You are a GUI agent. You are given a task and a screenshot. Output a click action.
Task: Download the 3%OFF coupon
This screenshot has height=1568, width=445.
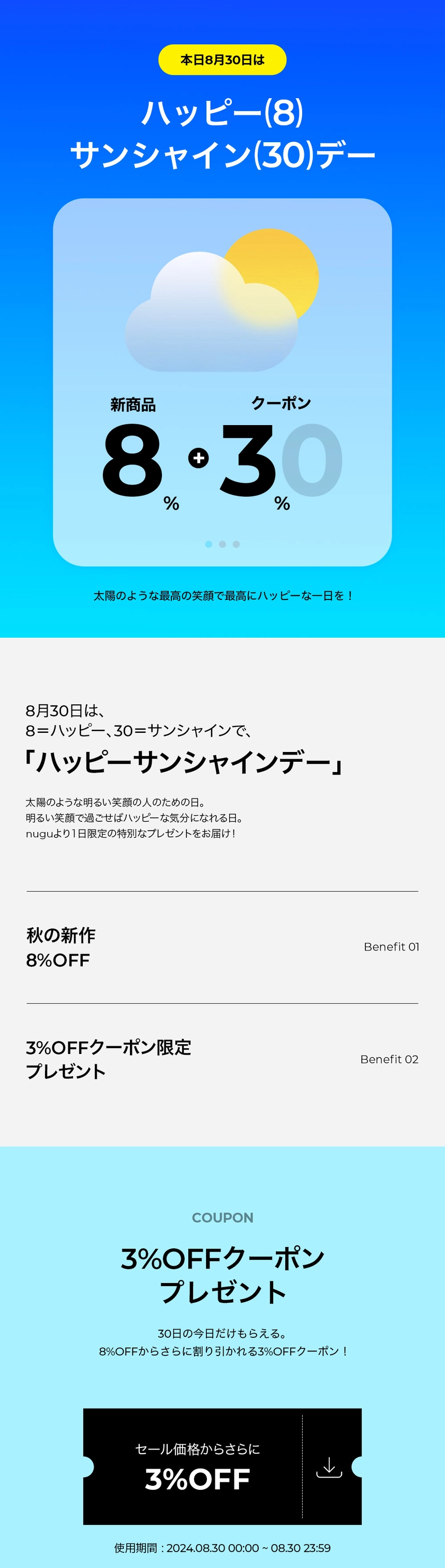coord(329,1467)
